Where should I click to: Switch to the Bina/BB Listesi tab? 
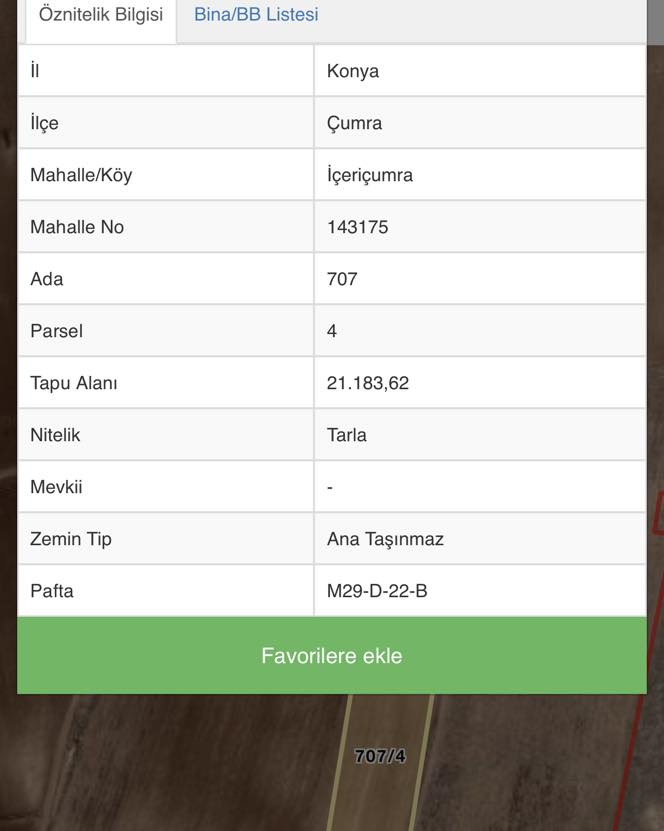pos(256,15)
